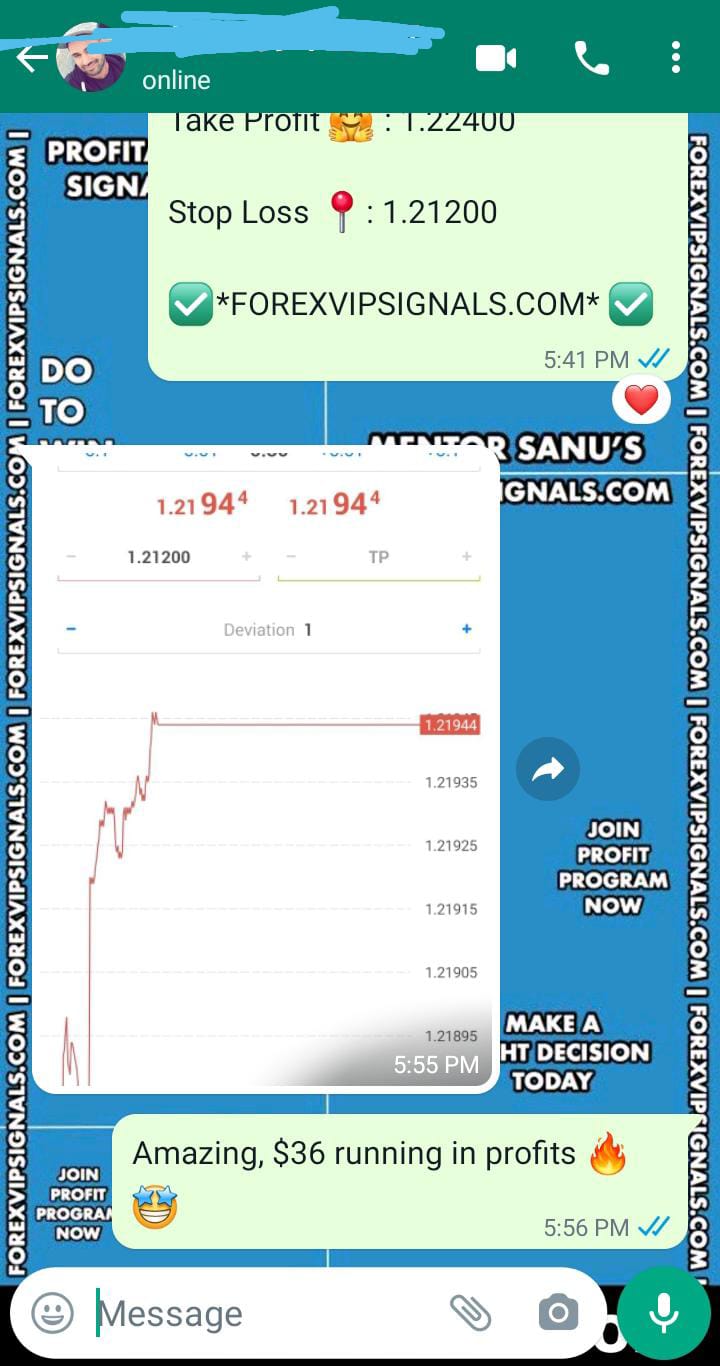Open the three-dot overflow menu
This screenshot has height=1366, width=720.
(x=676, y=58)
